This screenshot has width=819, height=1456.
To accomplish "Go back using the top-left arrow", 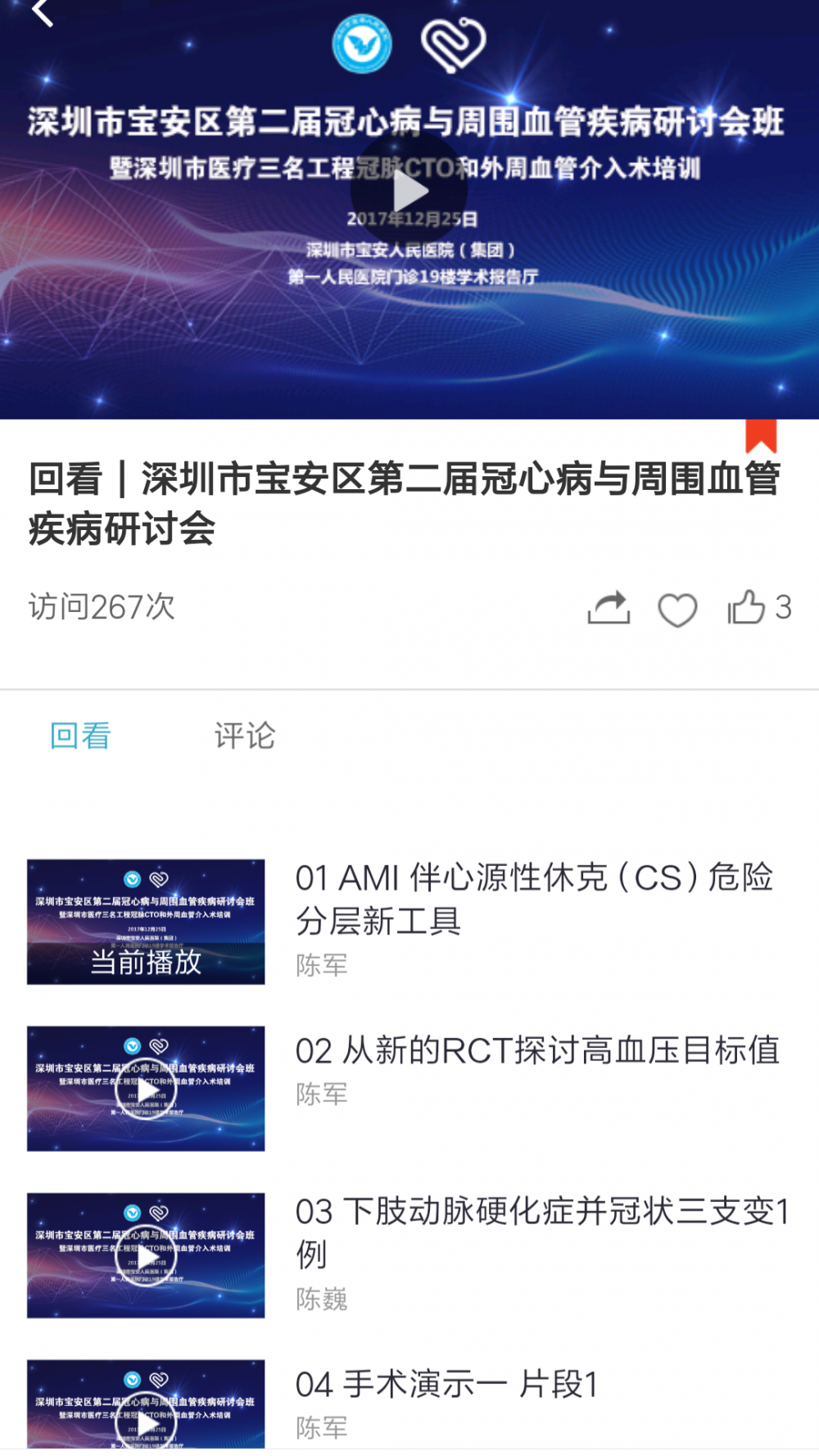I will tap(41, 12).
